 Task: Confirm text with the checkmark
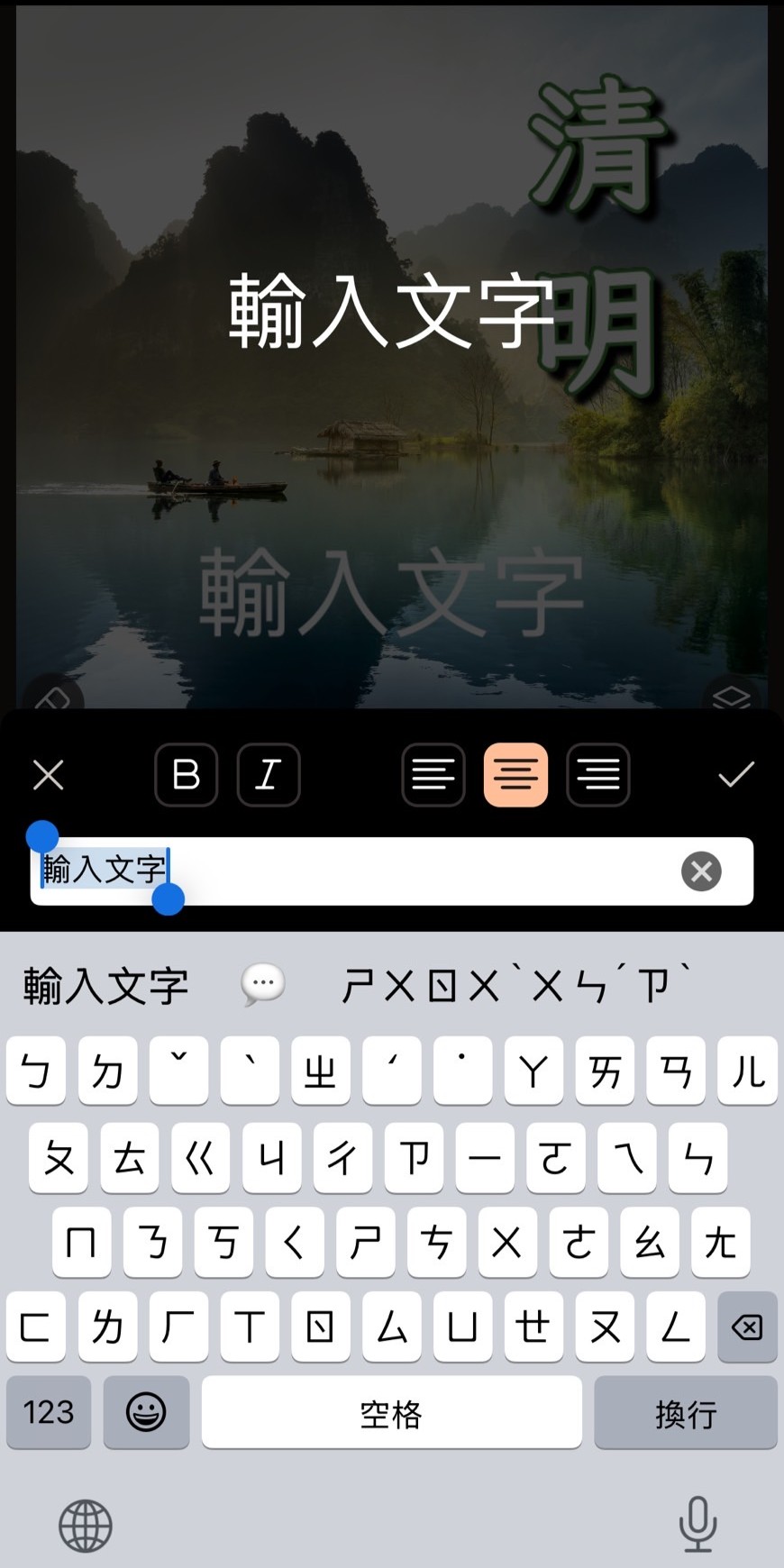tap(735, 774)
